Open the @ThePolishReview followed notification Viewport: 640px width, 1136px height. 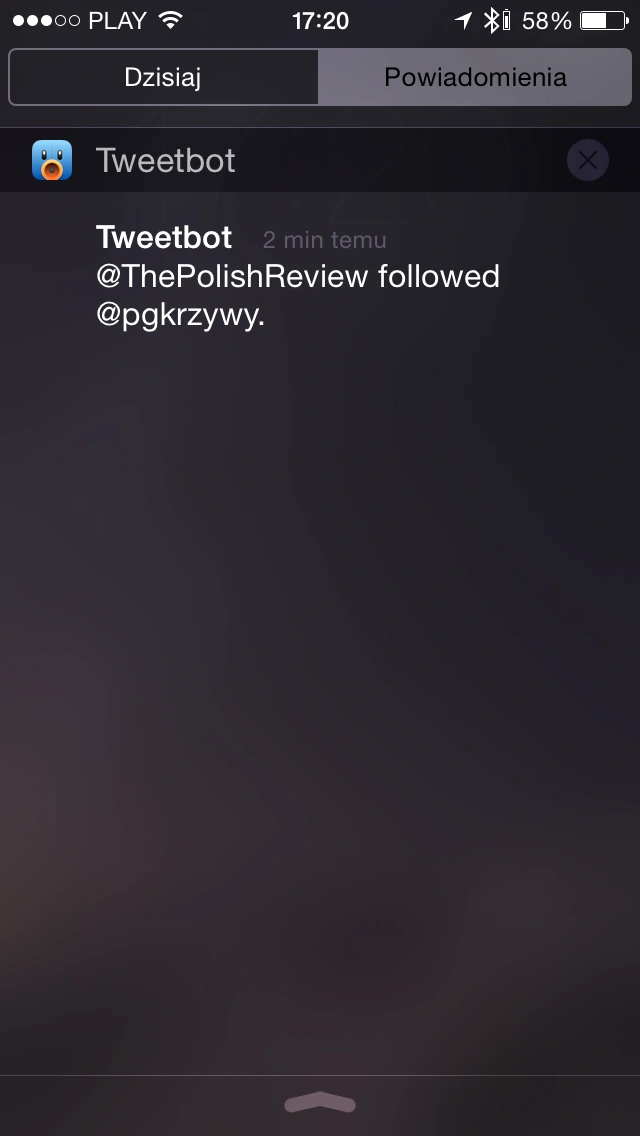click(x=298, y=278)
